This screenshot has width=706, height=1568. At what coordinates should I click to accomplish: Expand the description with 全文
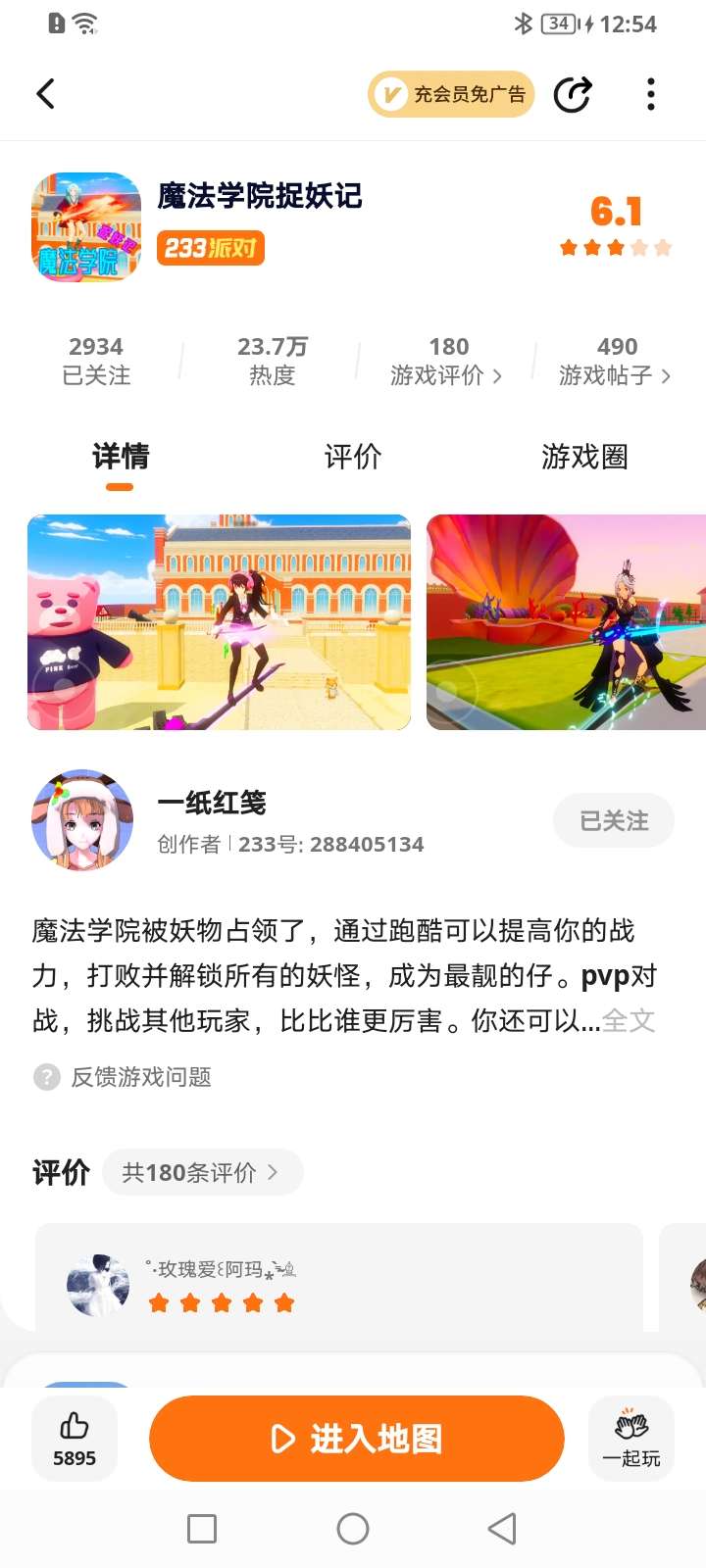pyautogui.click(x=629, y=1020)
